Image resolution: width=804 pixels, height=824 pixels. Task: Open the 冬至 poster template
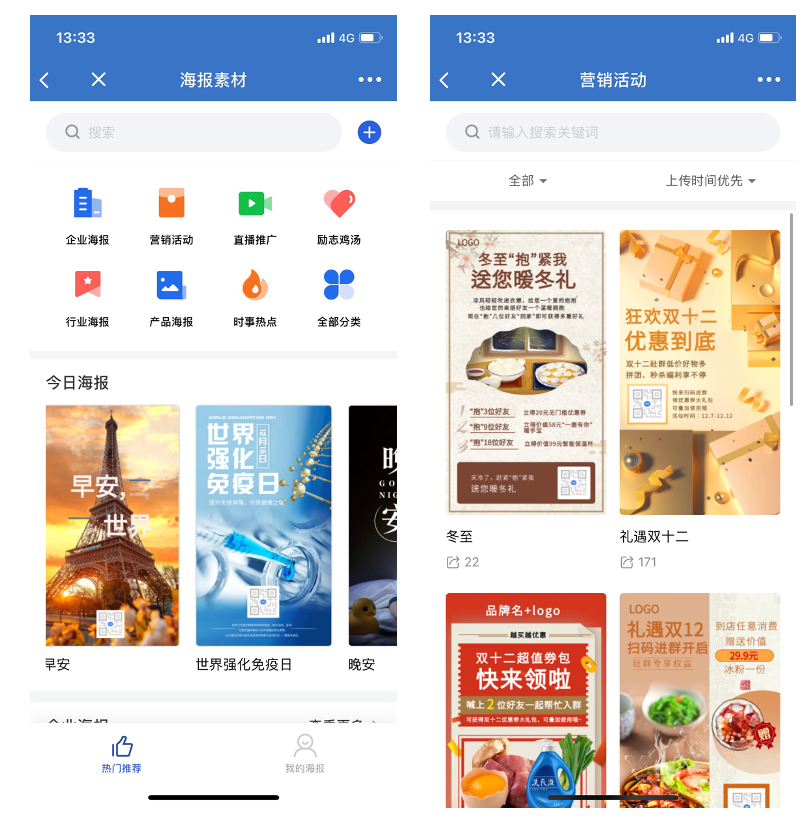coord(525,373)
